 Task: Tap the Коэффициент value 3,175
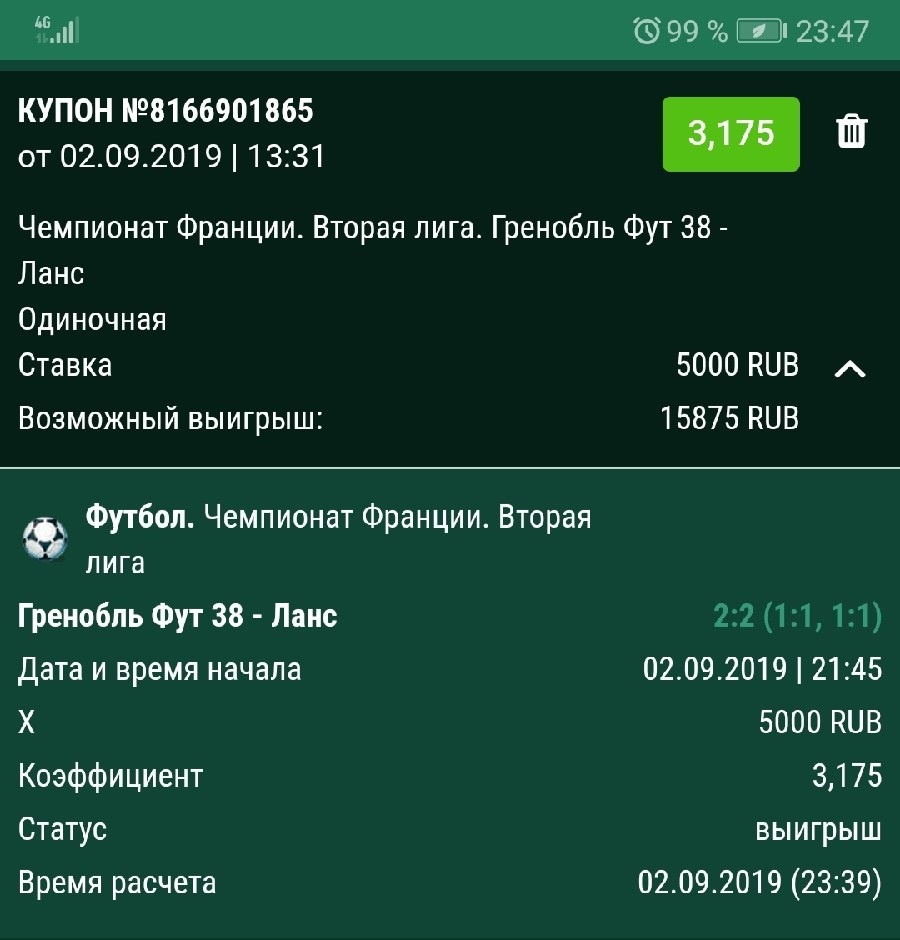point(849,776)
